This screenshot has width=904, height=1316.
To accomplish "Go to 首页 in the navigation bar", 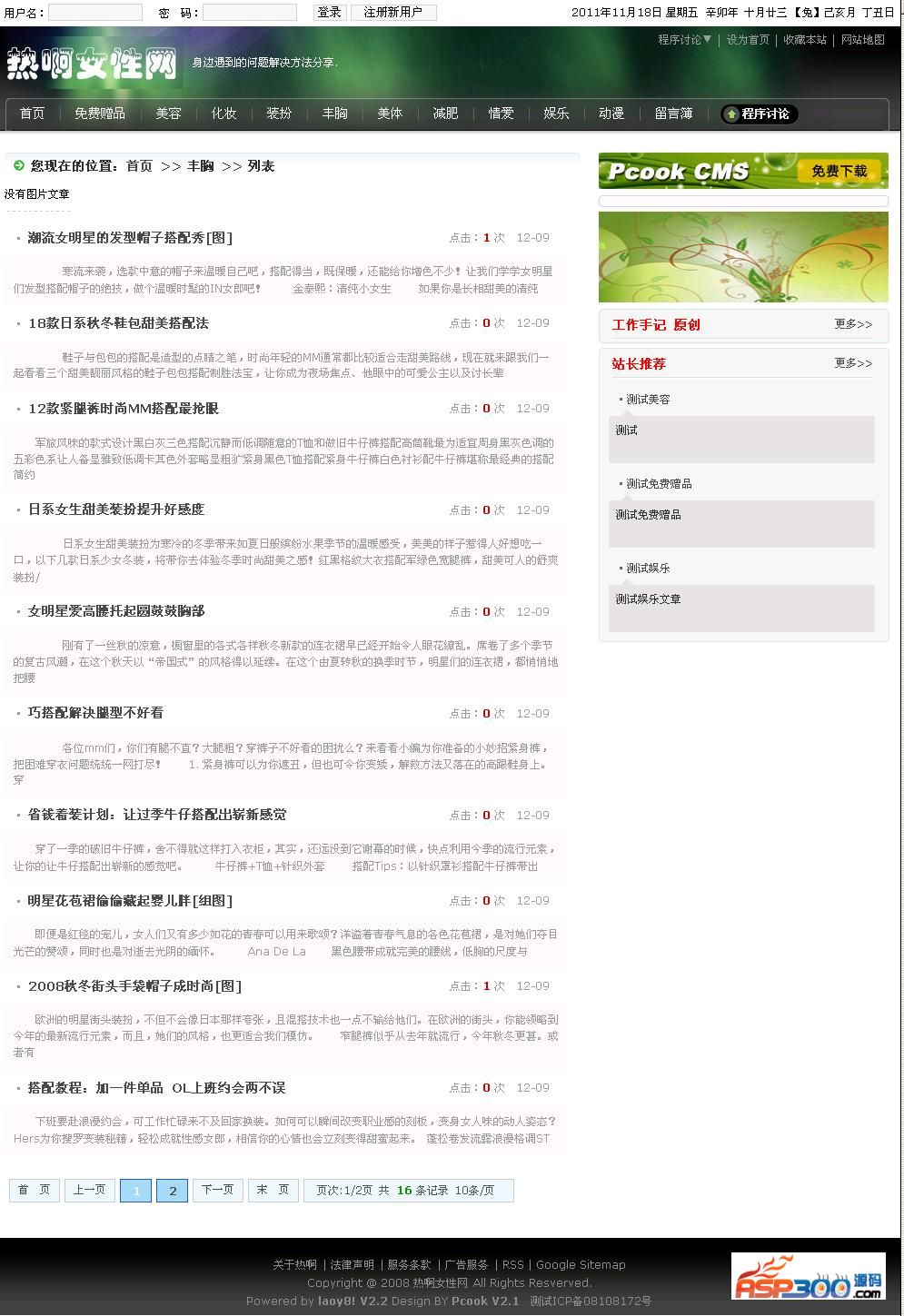I will tap(32, 114).
